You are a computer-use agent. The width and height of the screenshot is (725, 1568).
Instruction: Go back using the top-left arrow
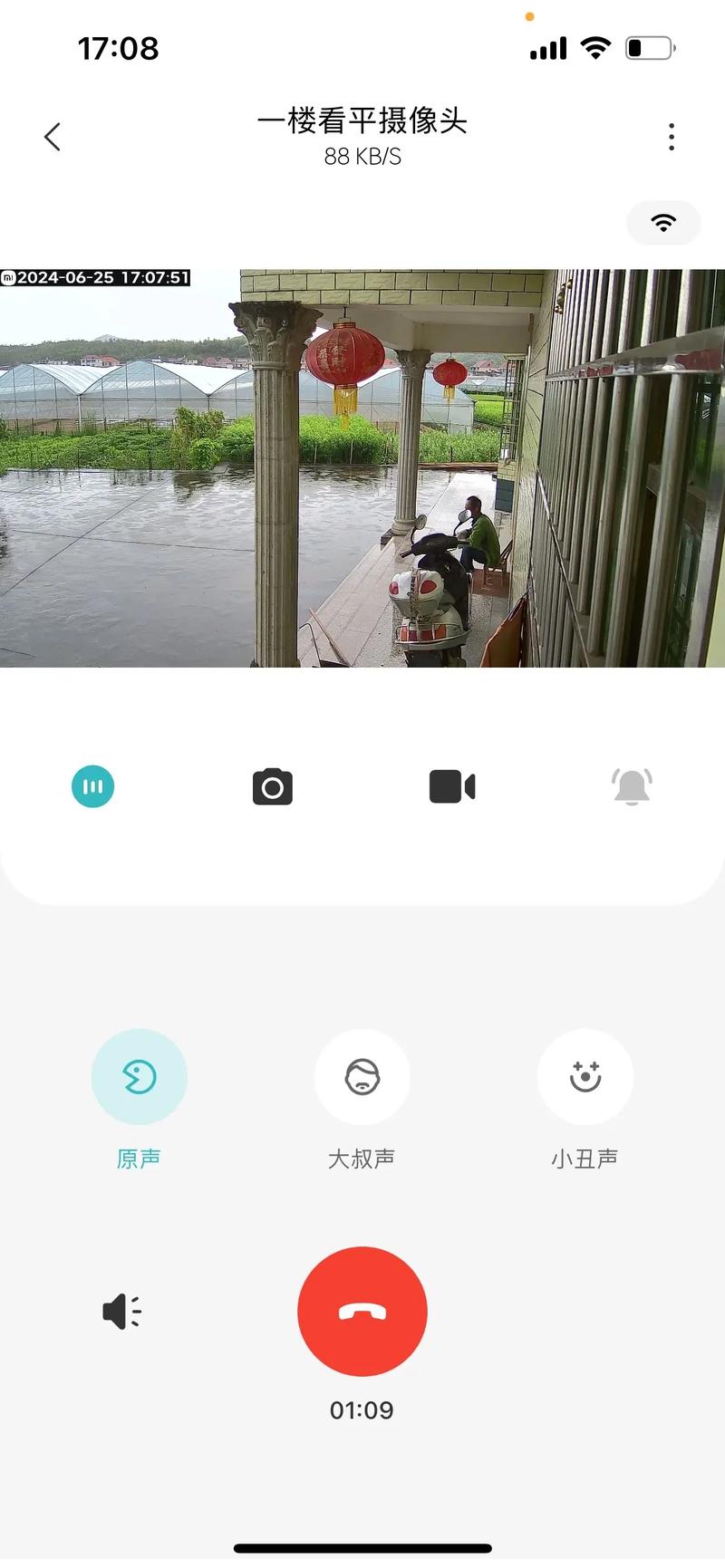(53, 137)
